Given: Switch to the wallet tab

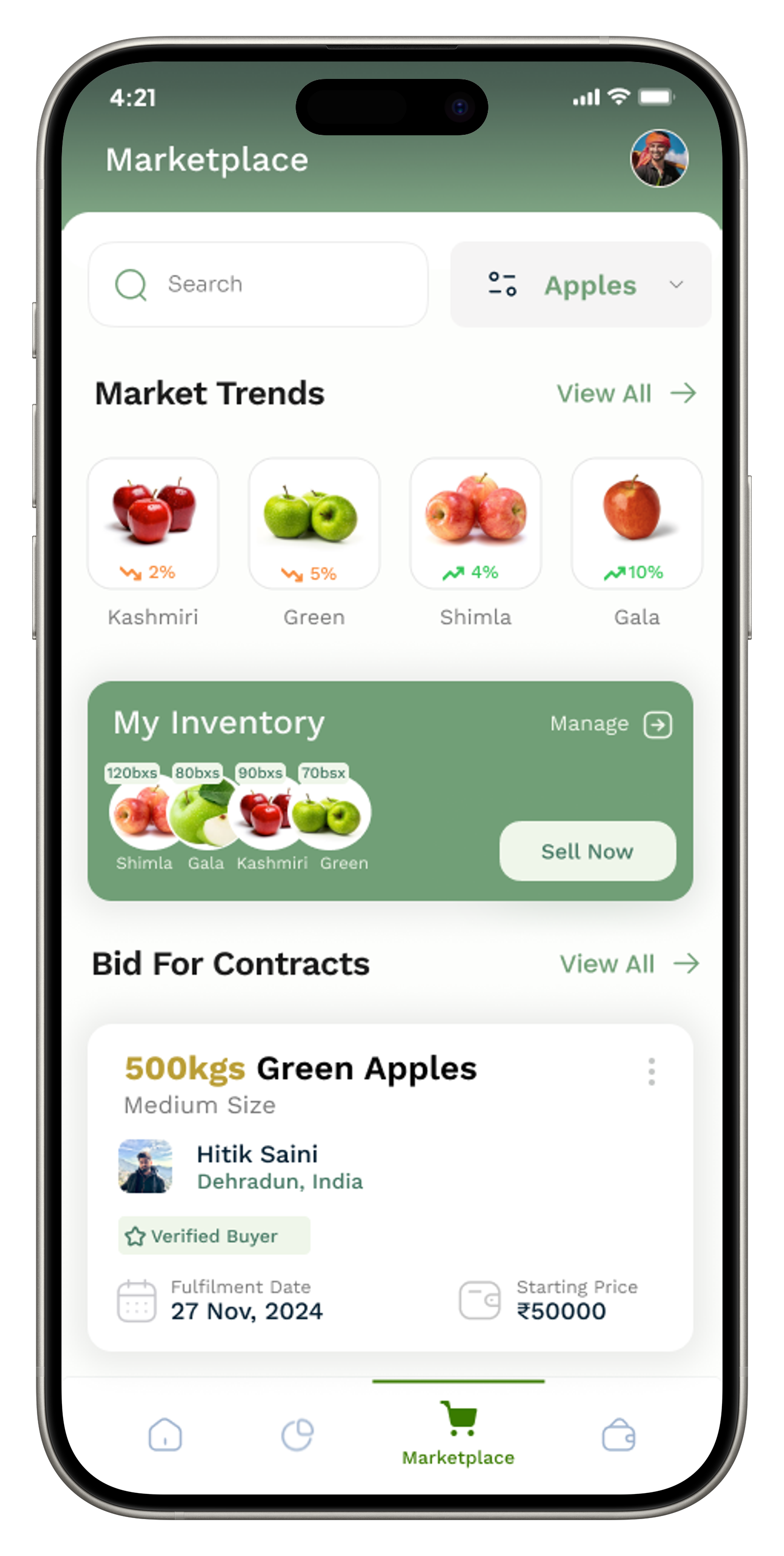Looking at the screenshot, I should [618, 1435].
